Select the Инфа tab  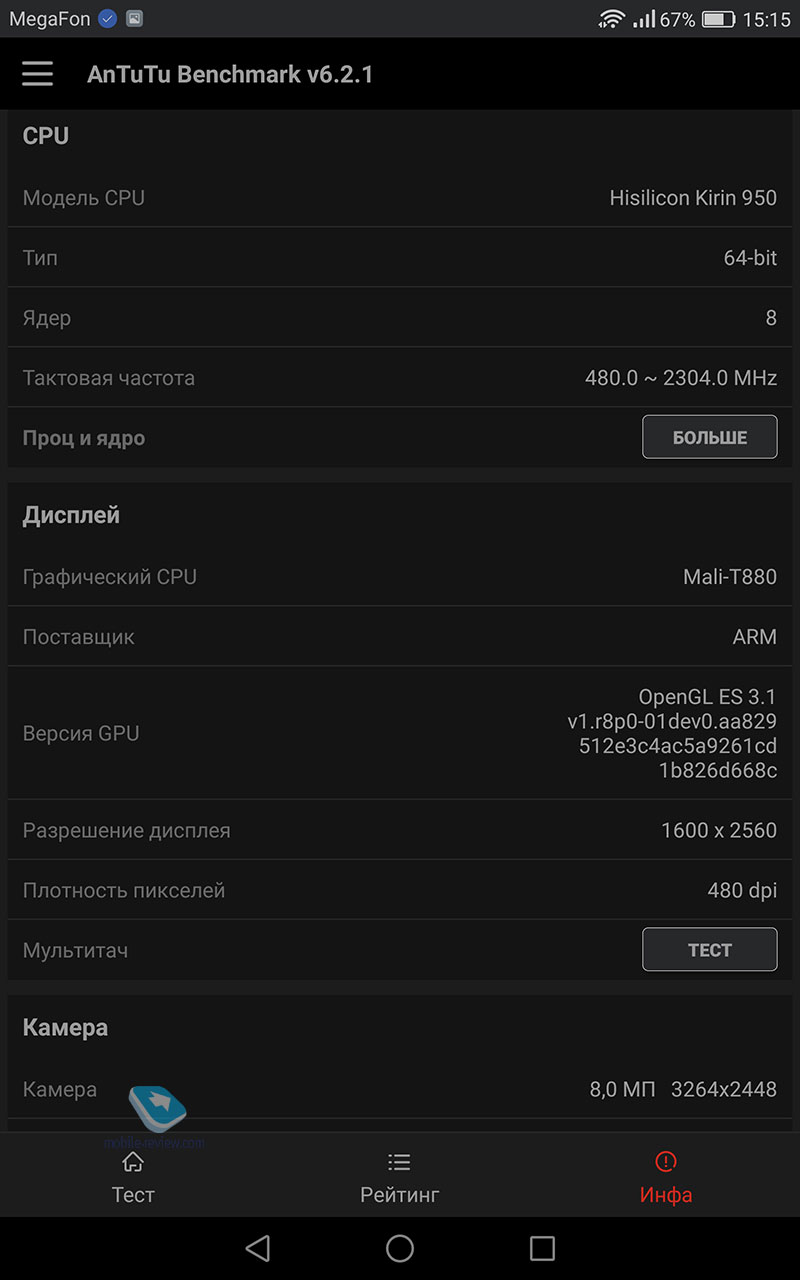[x=666, y=1178]
